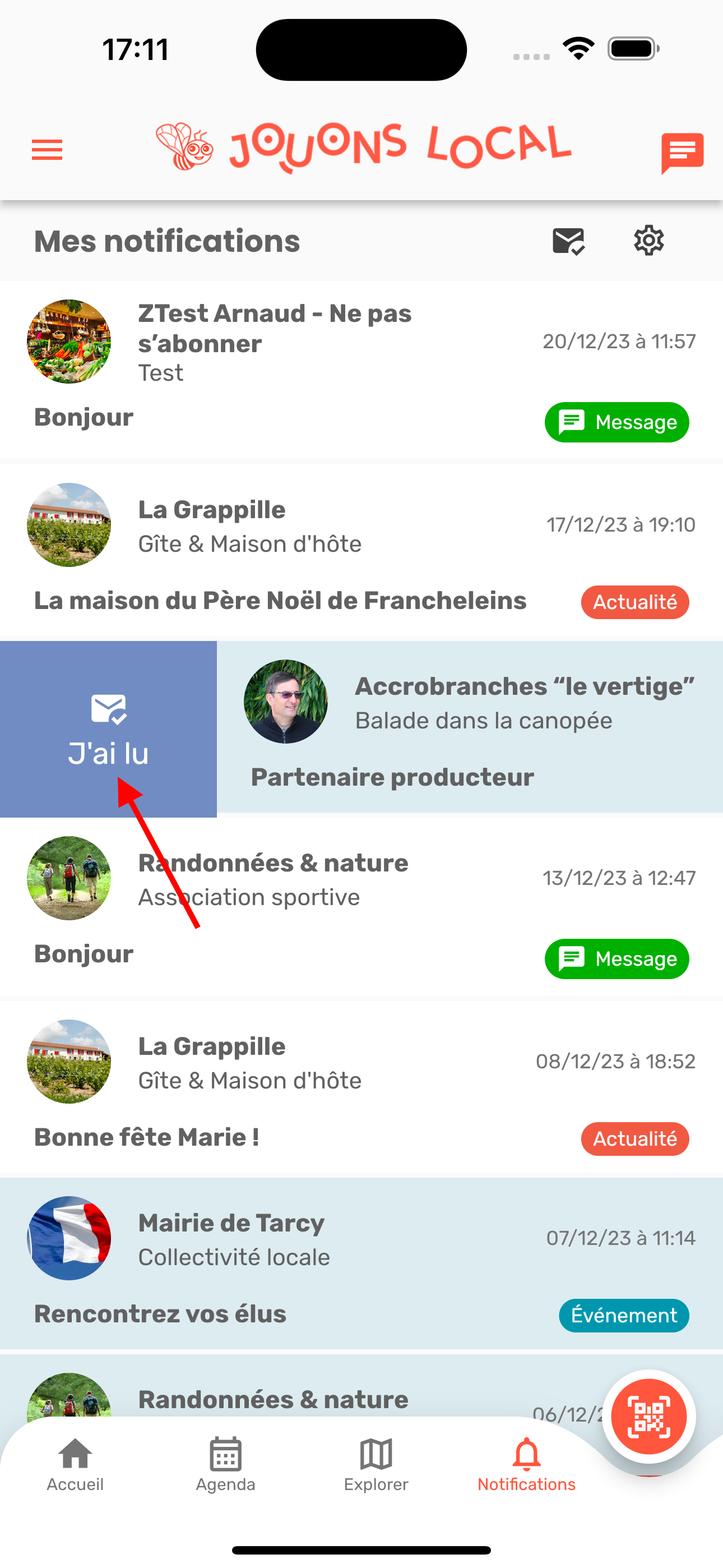Image resolution: width=723 pixels, height=1568 pixels.
Task: Go to the Accueil tab
Action: [76, 1464]
